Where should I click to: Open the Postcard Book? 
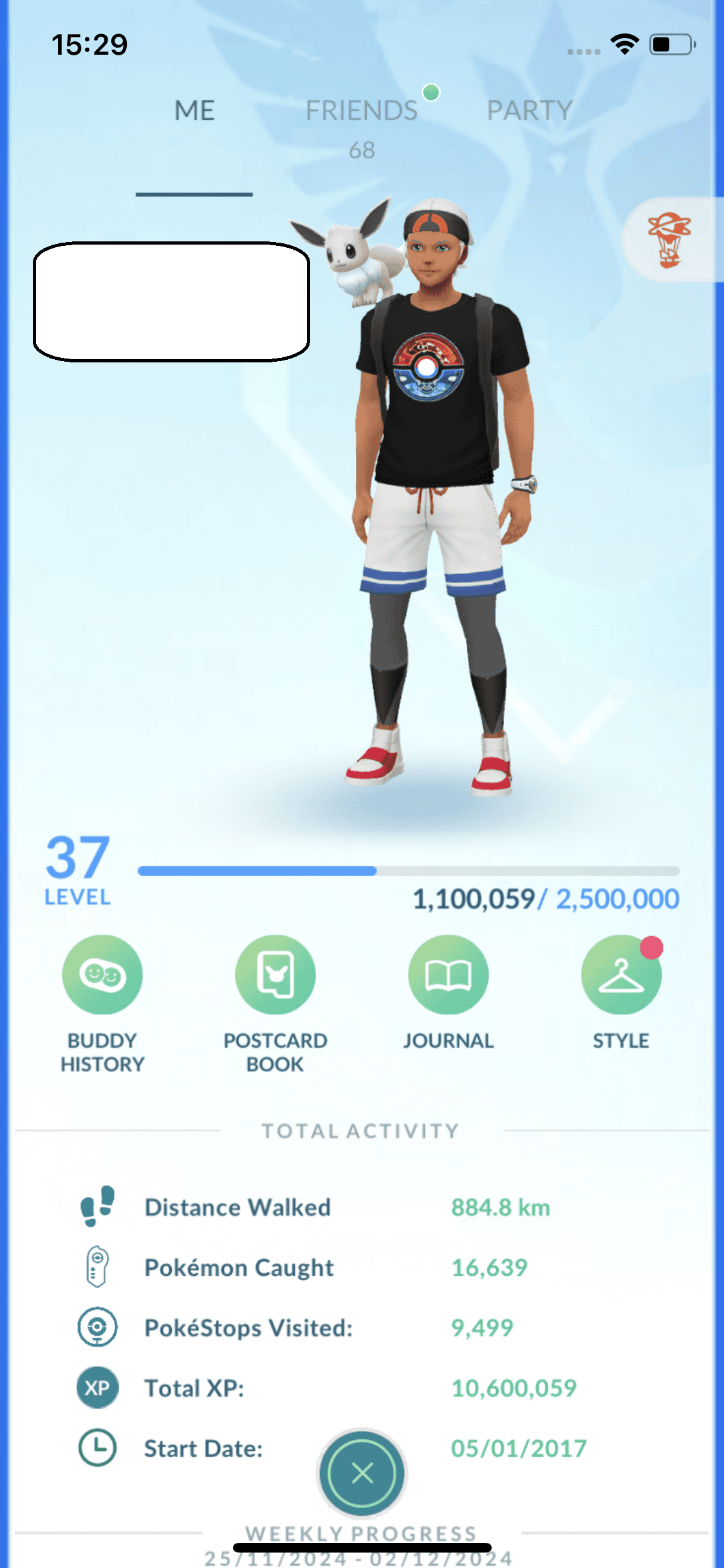click(275, 975)
